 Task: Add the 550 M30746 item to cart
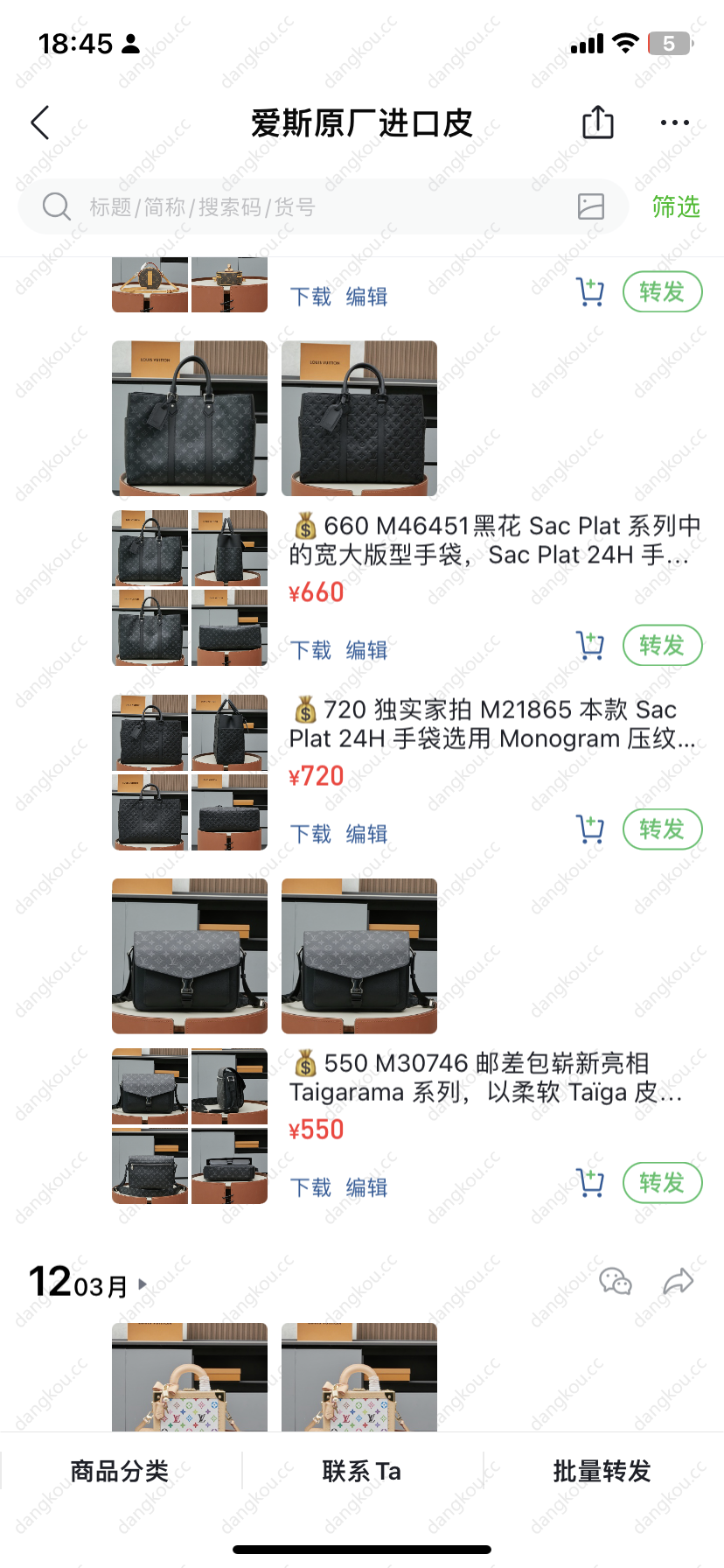[590, 1183]
